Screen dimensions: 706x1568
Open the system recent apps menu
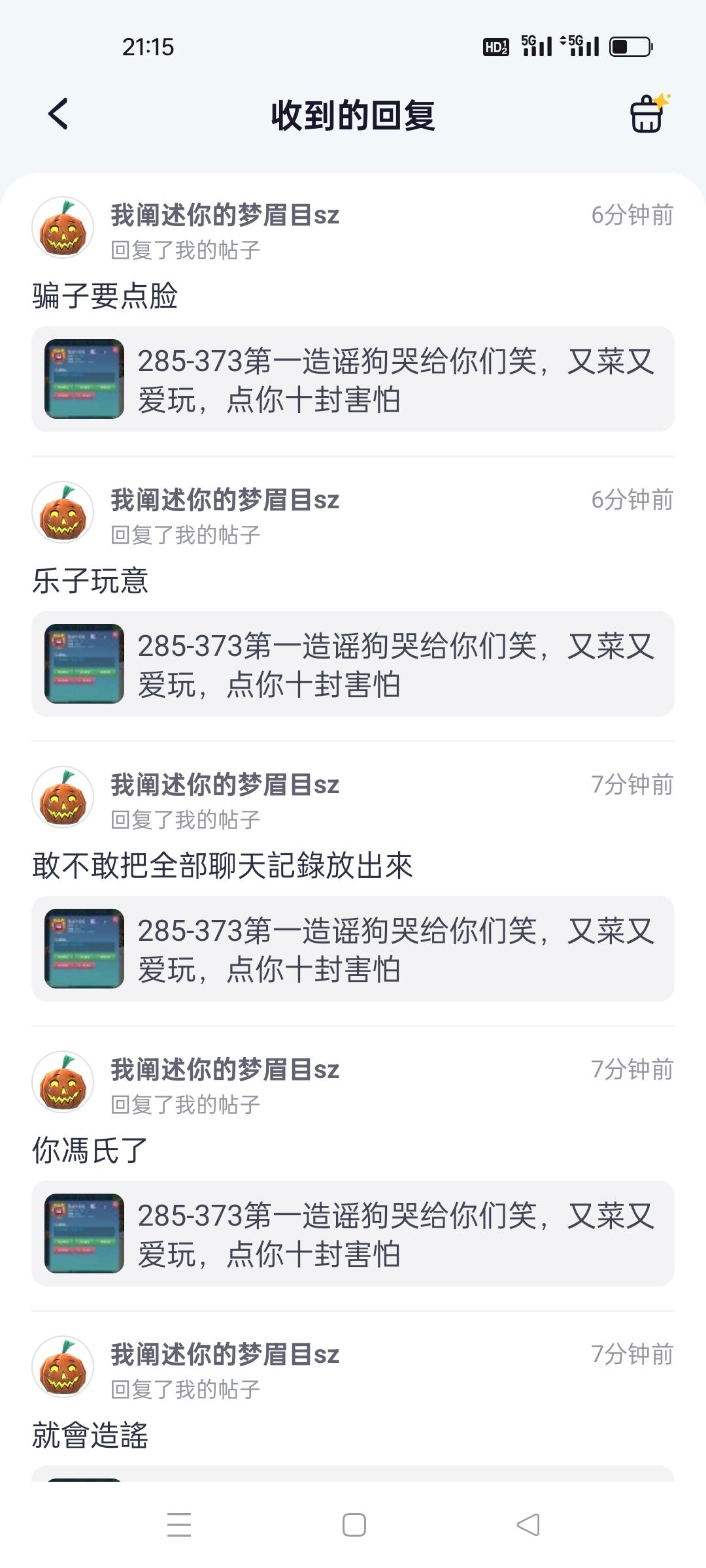pyautogui.click(x=178, y=1525)
